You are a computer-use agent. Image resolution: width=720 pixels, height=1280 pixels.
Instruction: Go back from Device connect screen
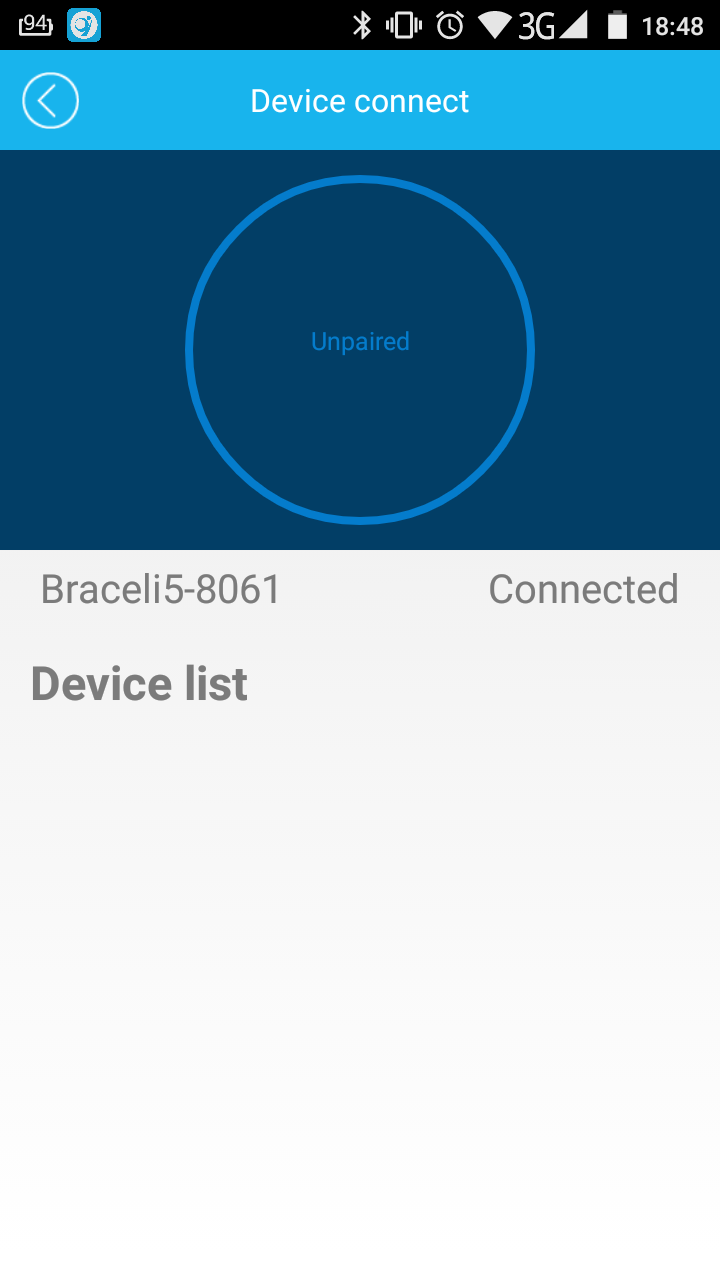[x=50, y=101]
